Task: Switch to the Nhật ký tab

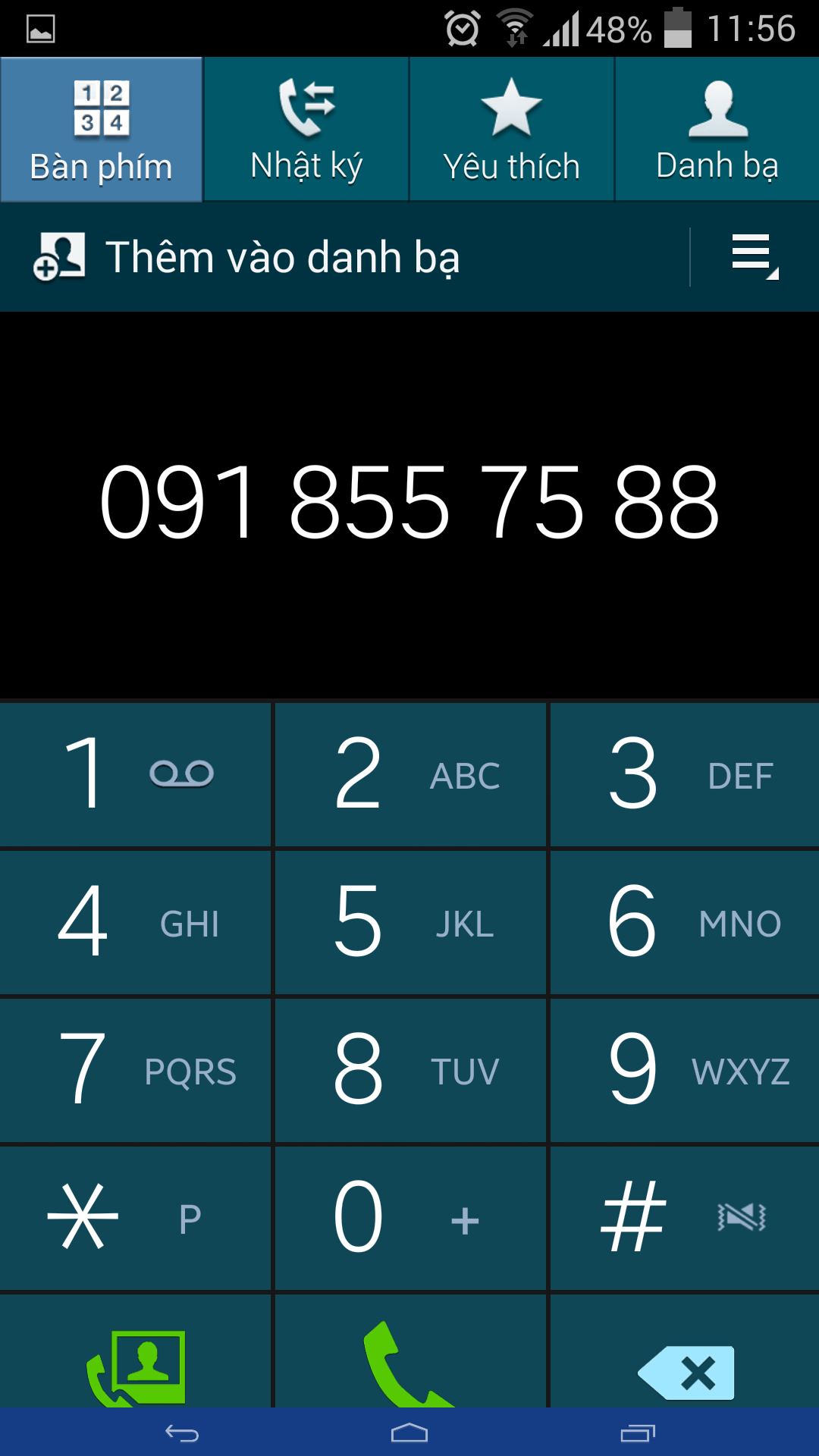Action: click(306, 129)
